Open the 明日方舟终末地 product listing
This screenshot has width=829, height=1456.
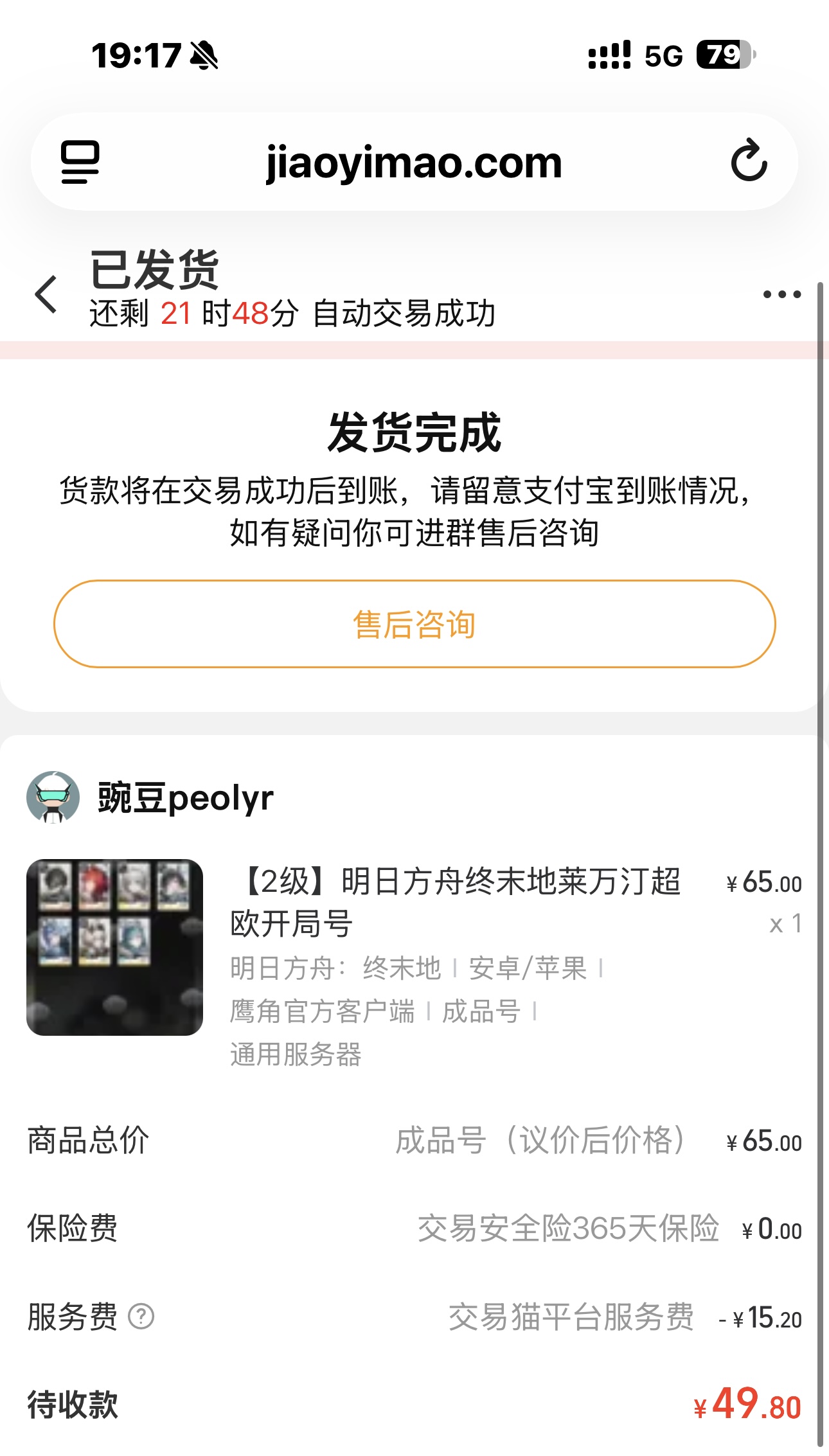[455, 901]
